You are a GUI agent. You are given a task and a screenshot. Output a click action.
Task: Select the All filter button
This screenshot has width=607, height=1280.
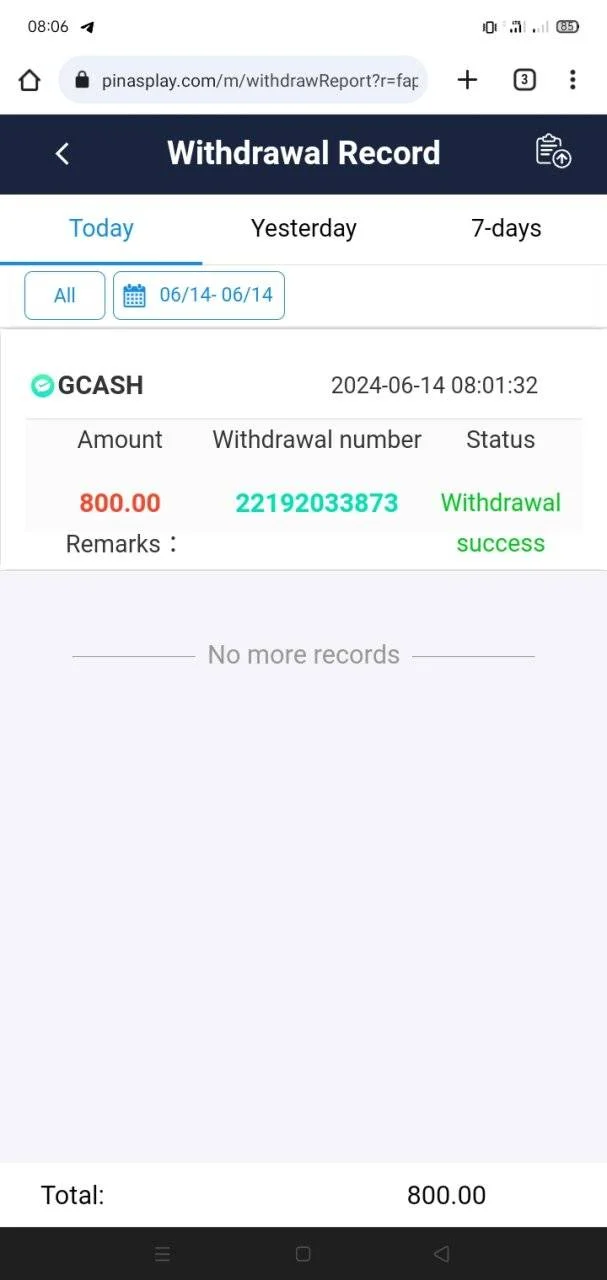[x=65, y=295]
